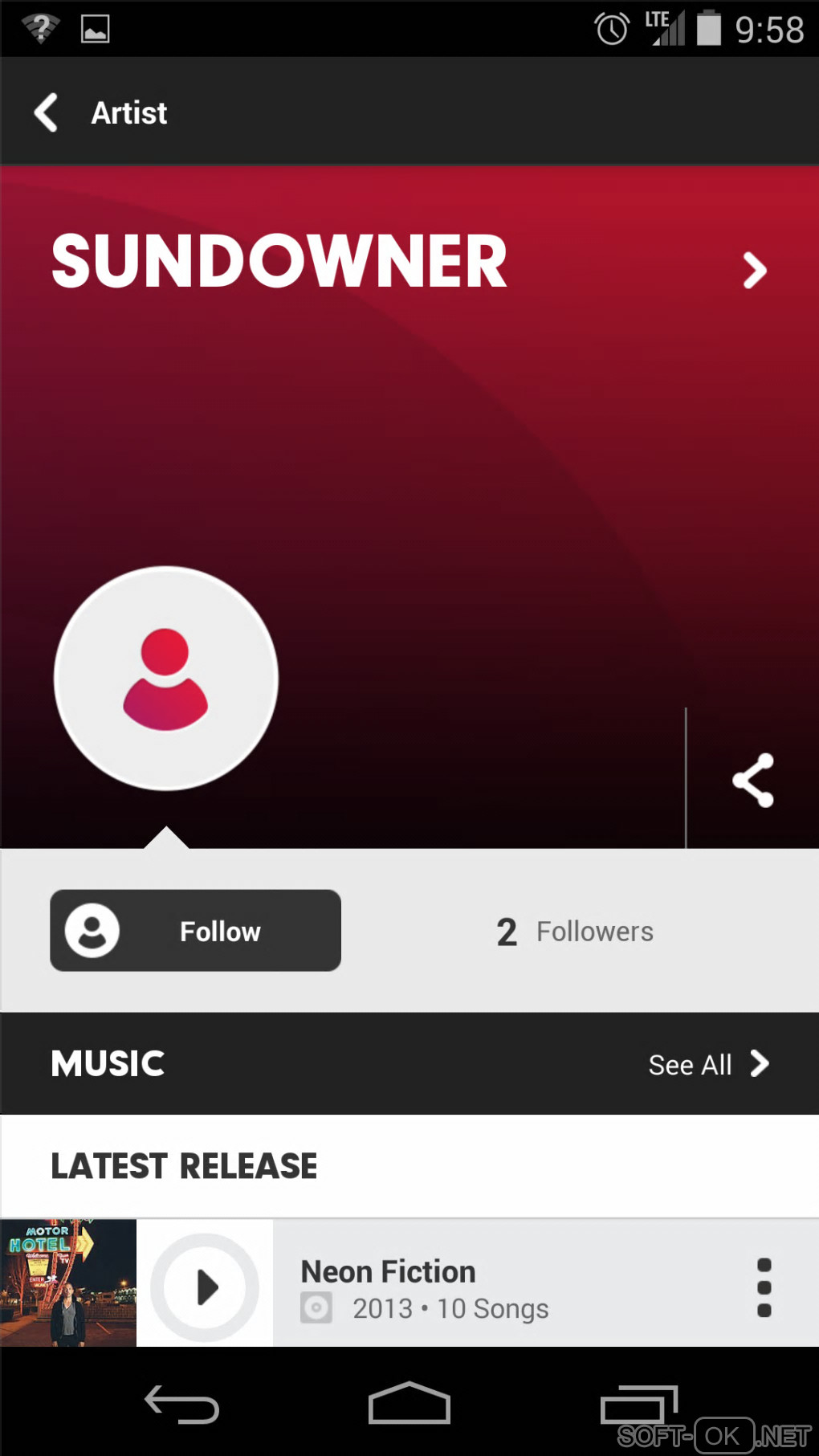This screenshot has height=1456, width=819.
Task: Follow the artist Sundowner
Action: pyautogui.click(x=195, y=931)
